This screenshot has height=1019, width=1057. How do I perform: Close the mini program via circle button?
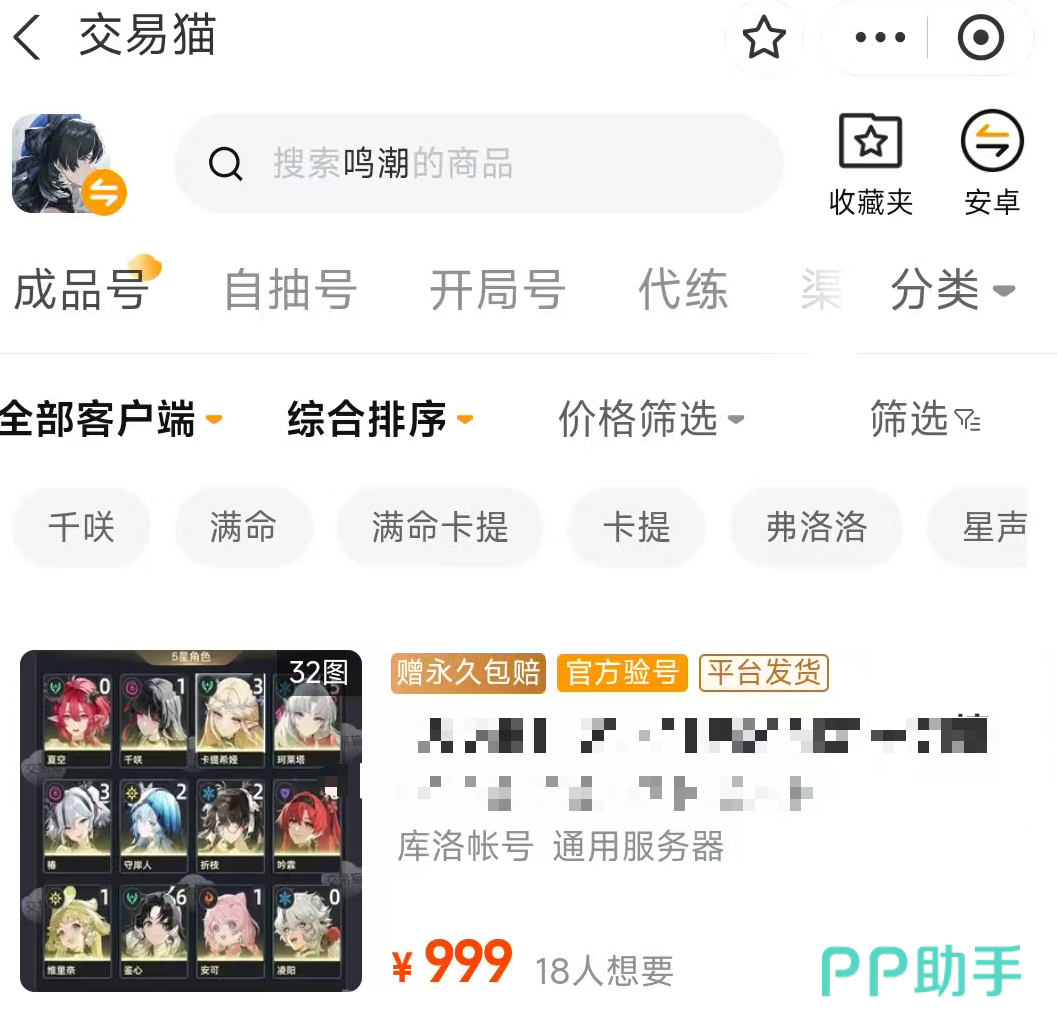click(980, 39)
